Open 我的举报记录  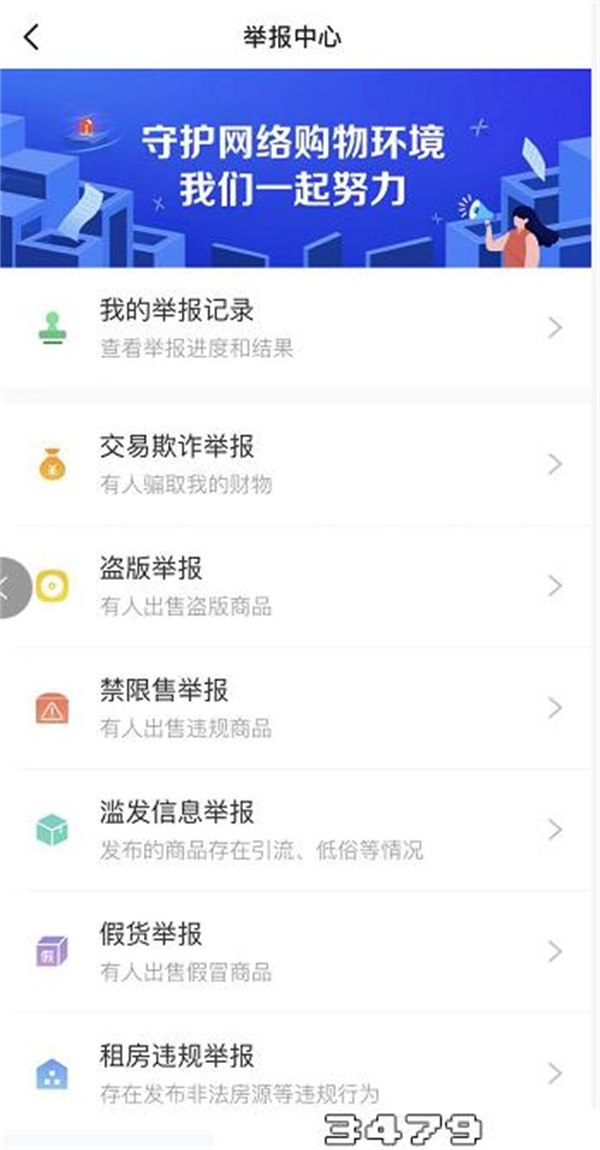pos(300,327)
